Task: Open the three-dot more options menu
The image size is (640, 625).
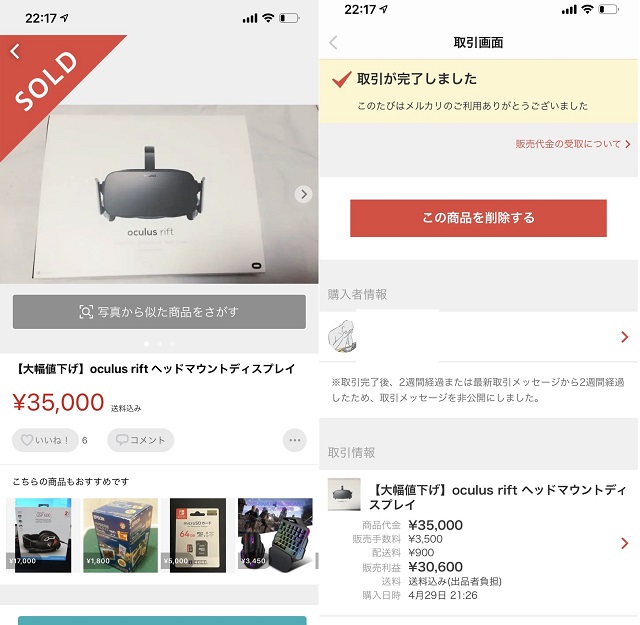Action: point(294,440)
